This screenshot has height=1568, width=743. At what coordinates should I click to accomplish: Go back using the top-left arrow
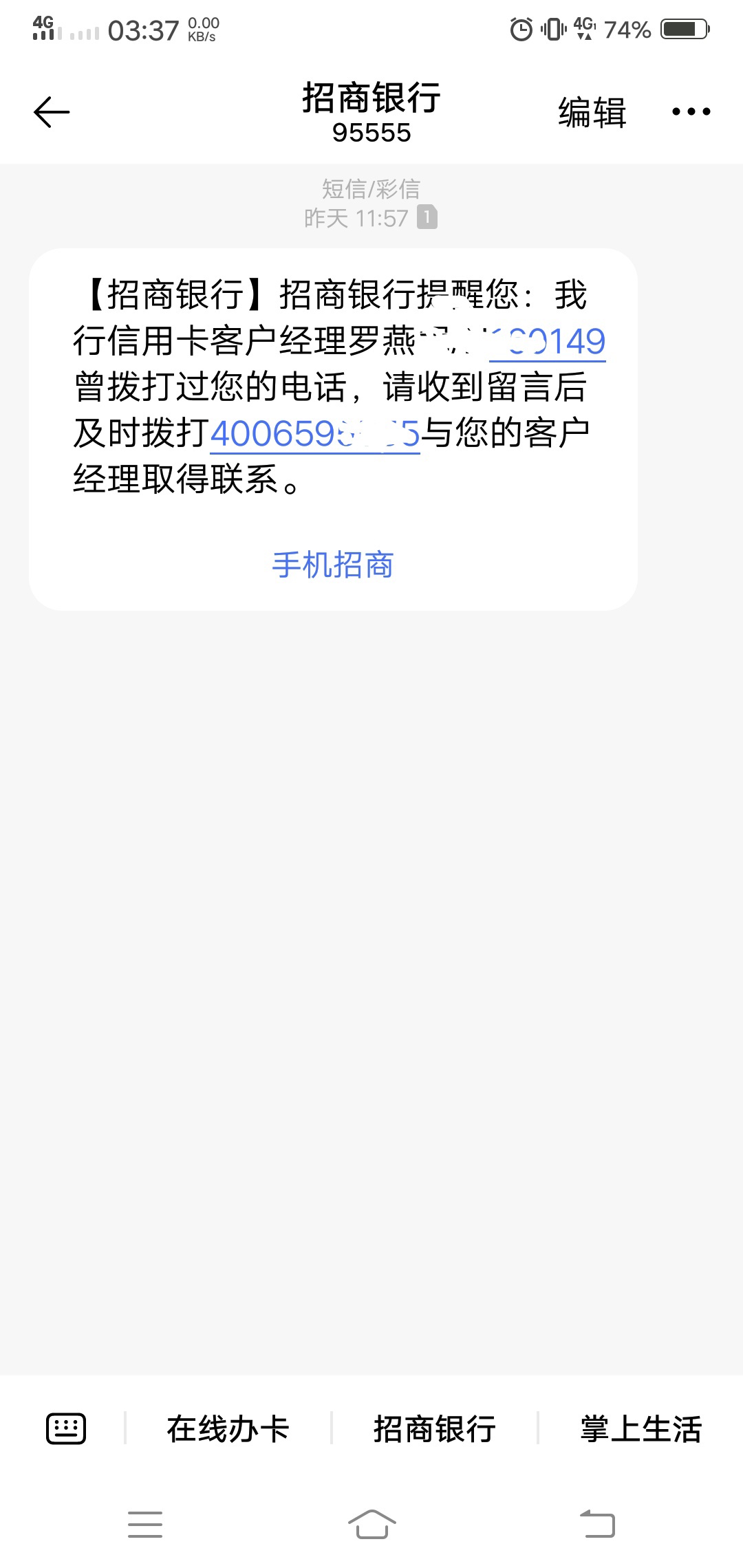coord(52,112)
